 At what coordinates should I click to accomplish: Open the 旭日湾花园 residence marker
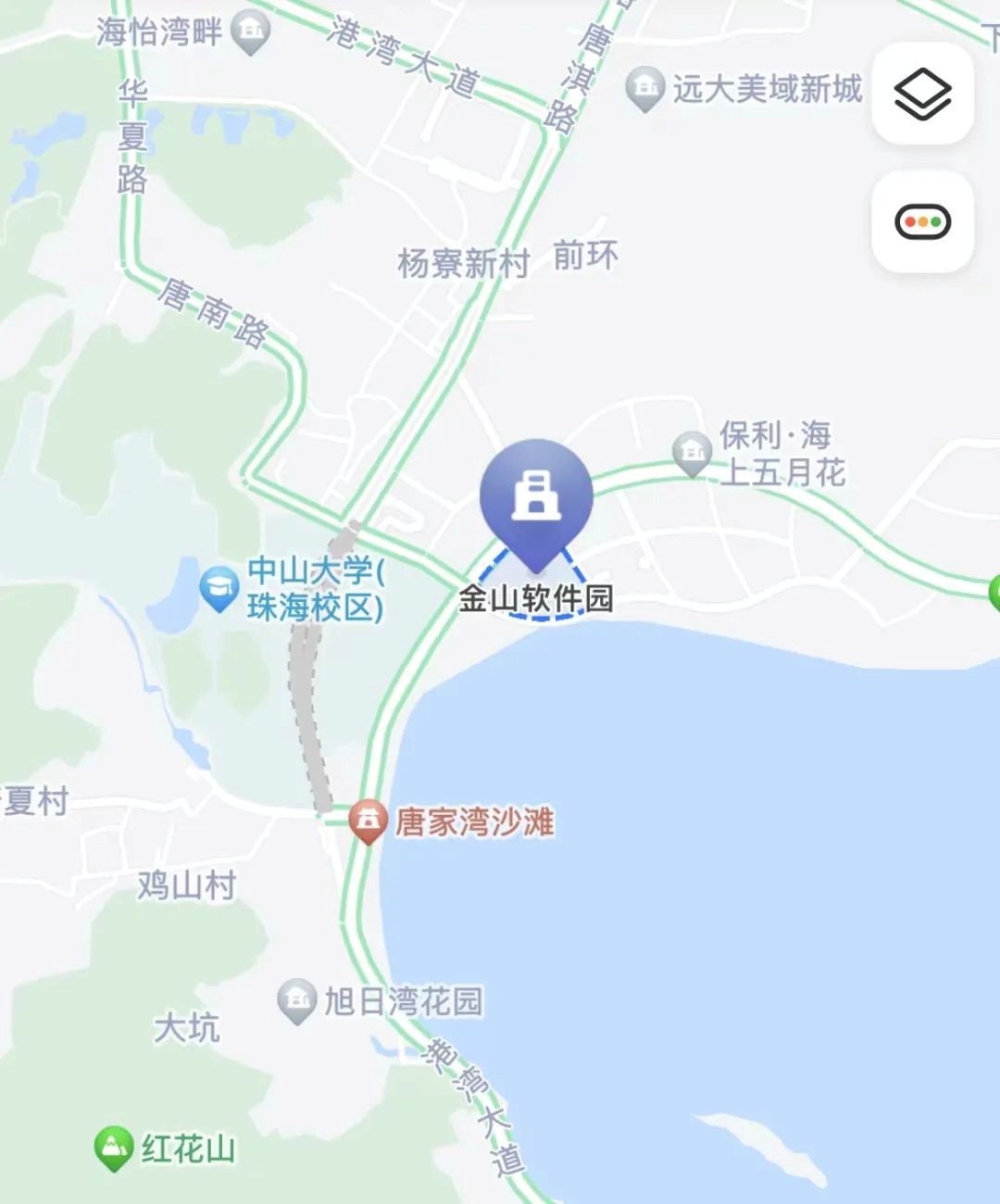pyautogui.click(x=297, y=1000)
